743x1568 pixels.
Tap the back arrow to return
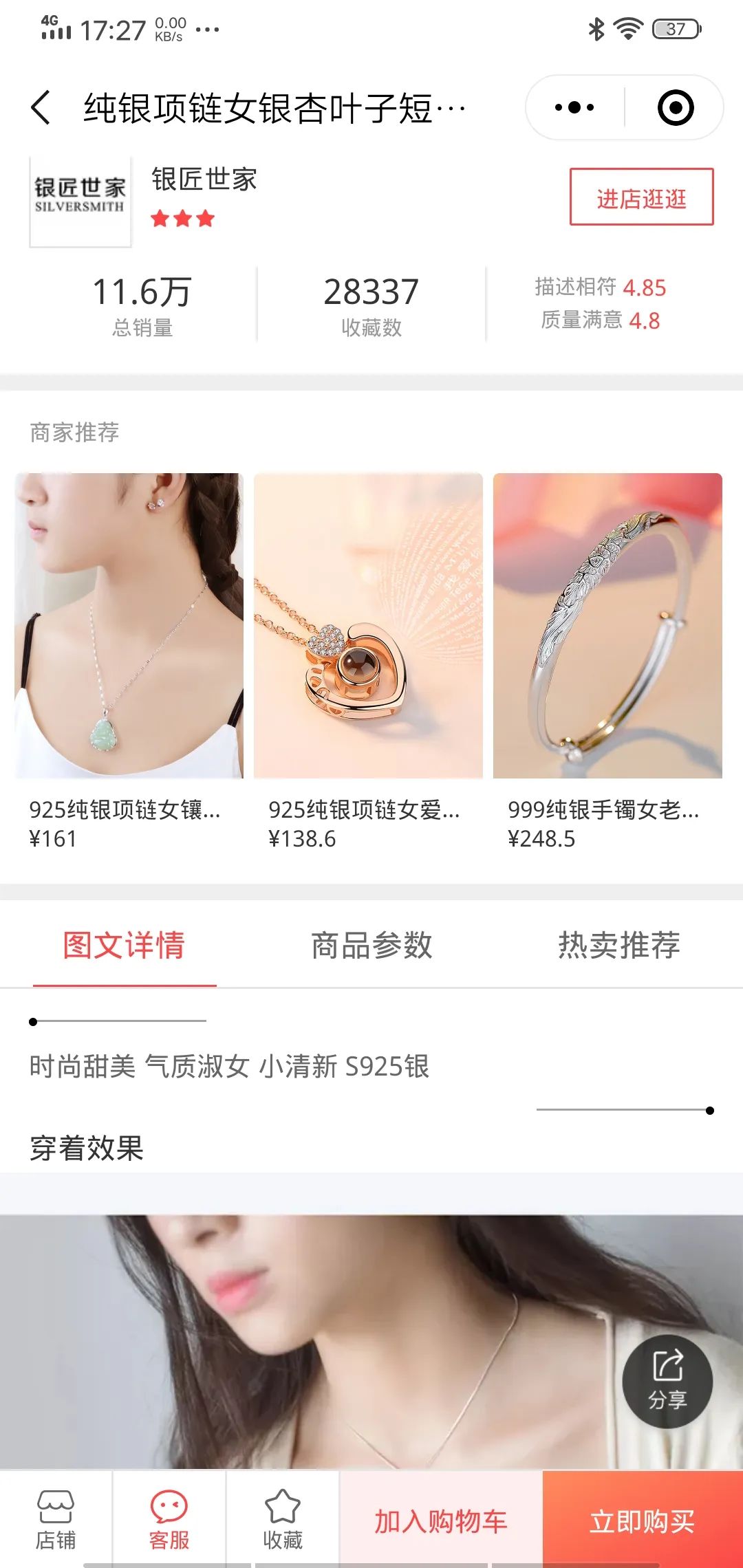[41, 107]
